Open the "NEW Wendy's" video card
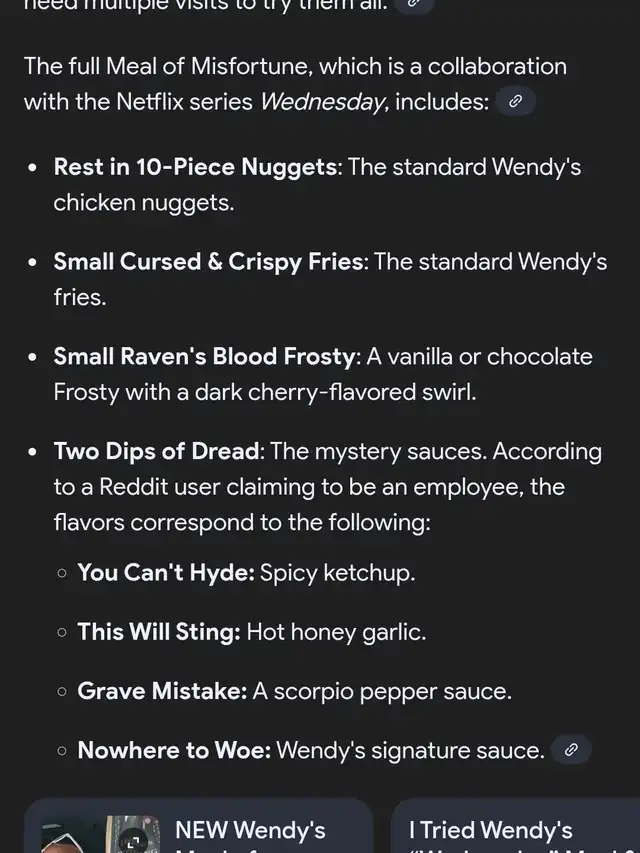The width and height of the screenshot is (640, 853). [198, 828]
